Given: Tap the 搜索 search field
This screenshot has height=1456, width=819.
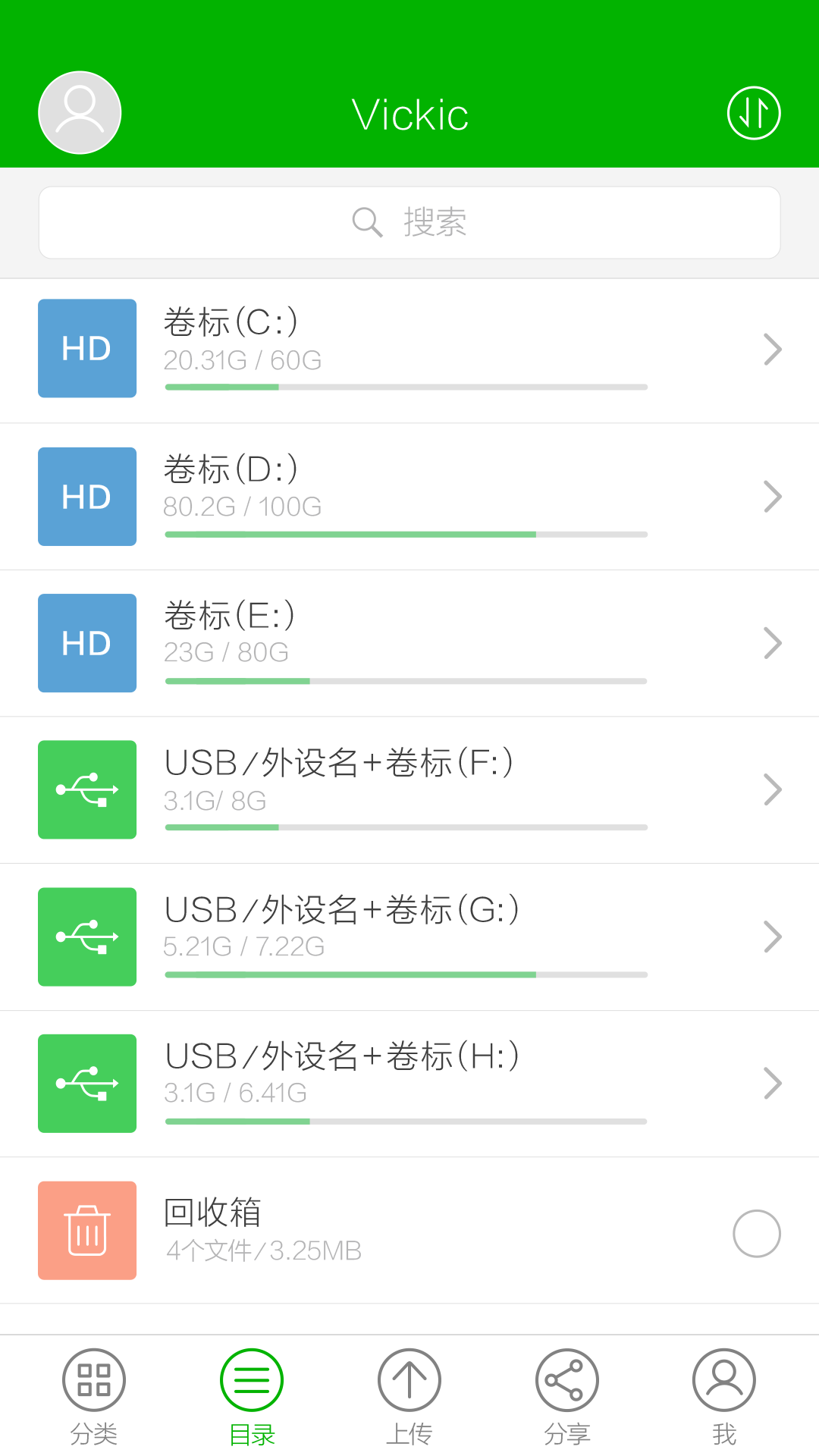Looking at the screenshot, I should [x=409, y=223].
